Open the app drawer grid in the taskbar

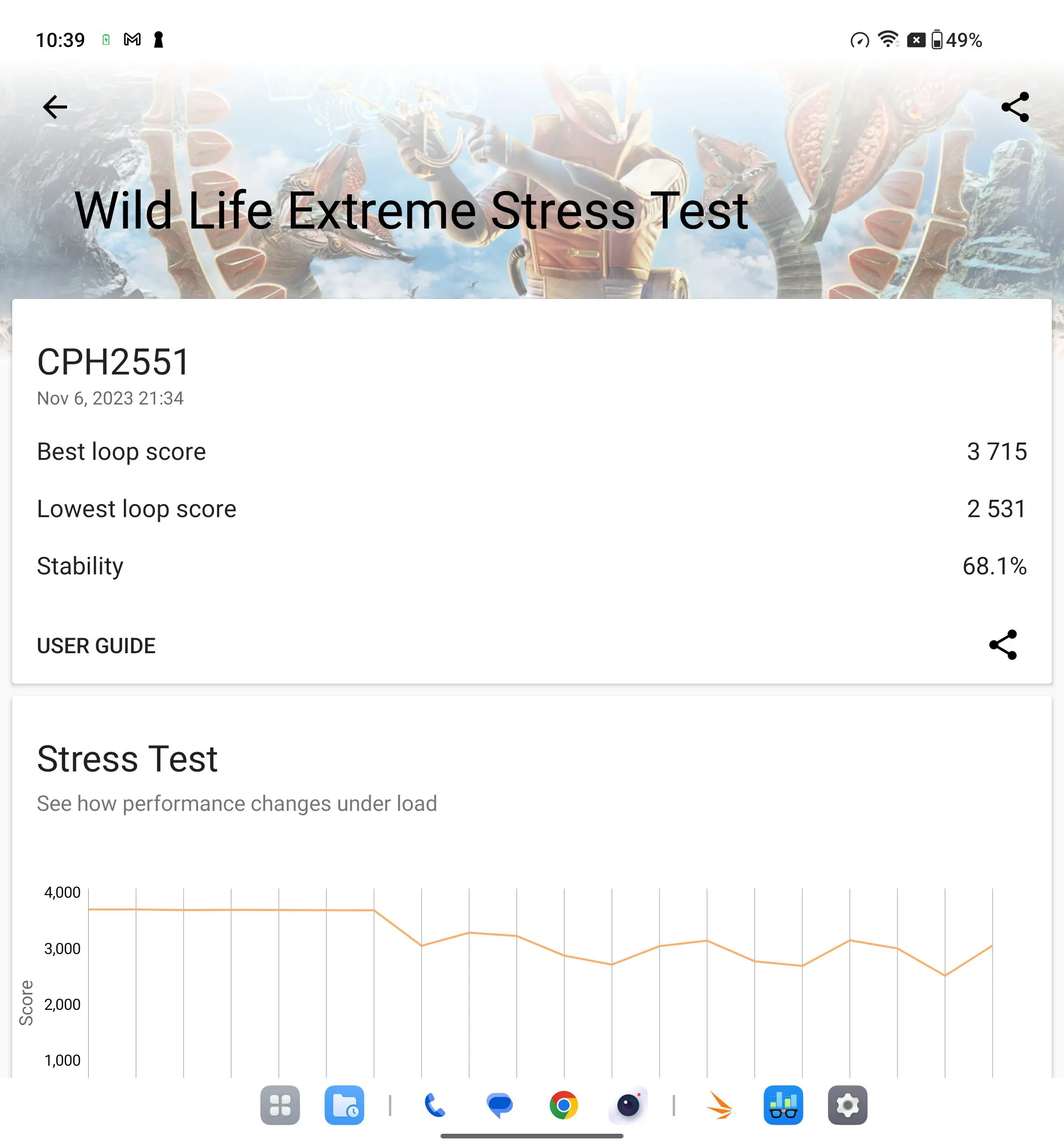280,1105
